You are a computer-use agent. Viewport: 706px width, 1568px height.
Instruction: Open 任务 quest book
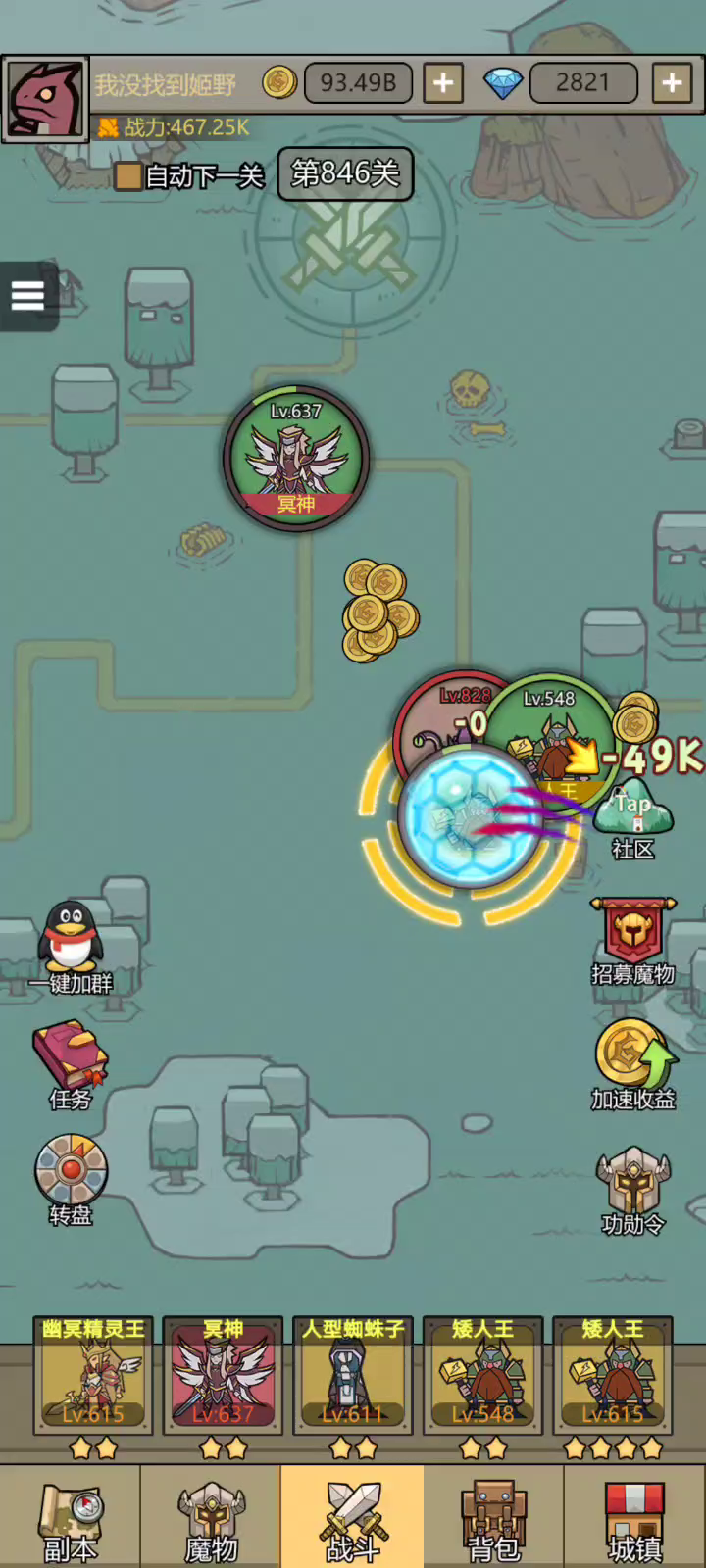pyautogui.click(x=71, y=1065)
